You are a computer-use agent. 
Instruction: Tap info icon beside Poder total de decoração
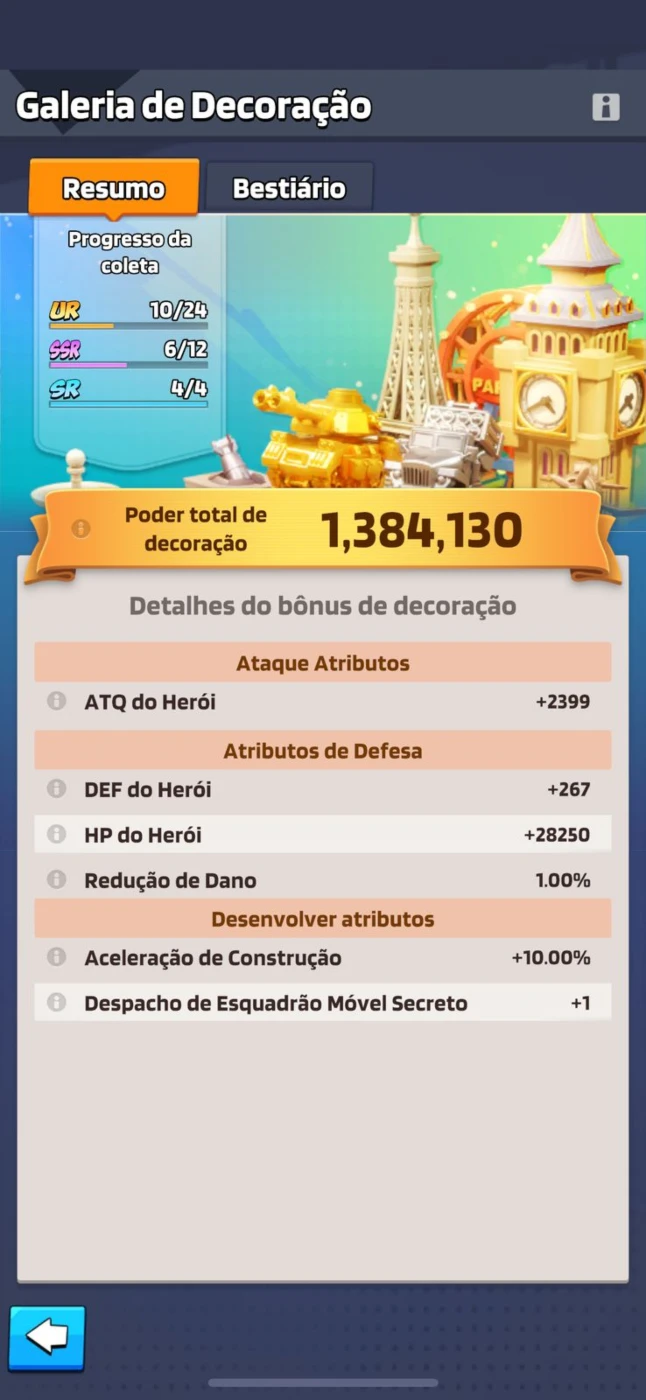[x=81, y=529]
